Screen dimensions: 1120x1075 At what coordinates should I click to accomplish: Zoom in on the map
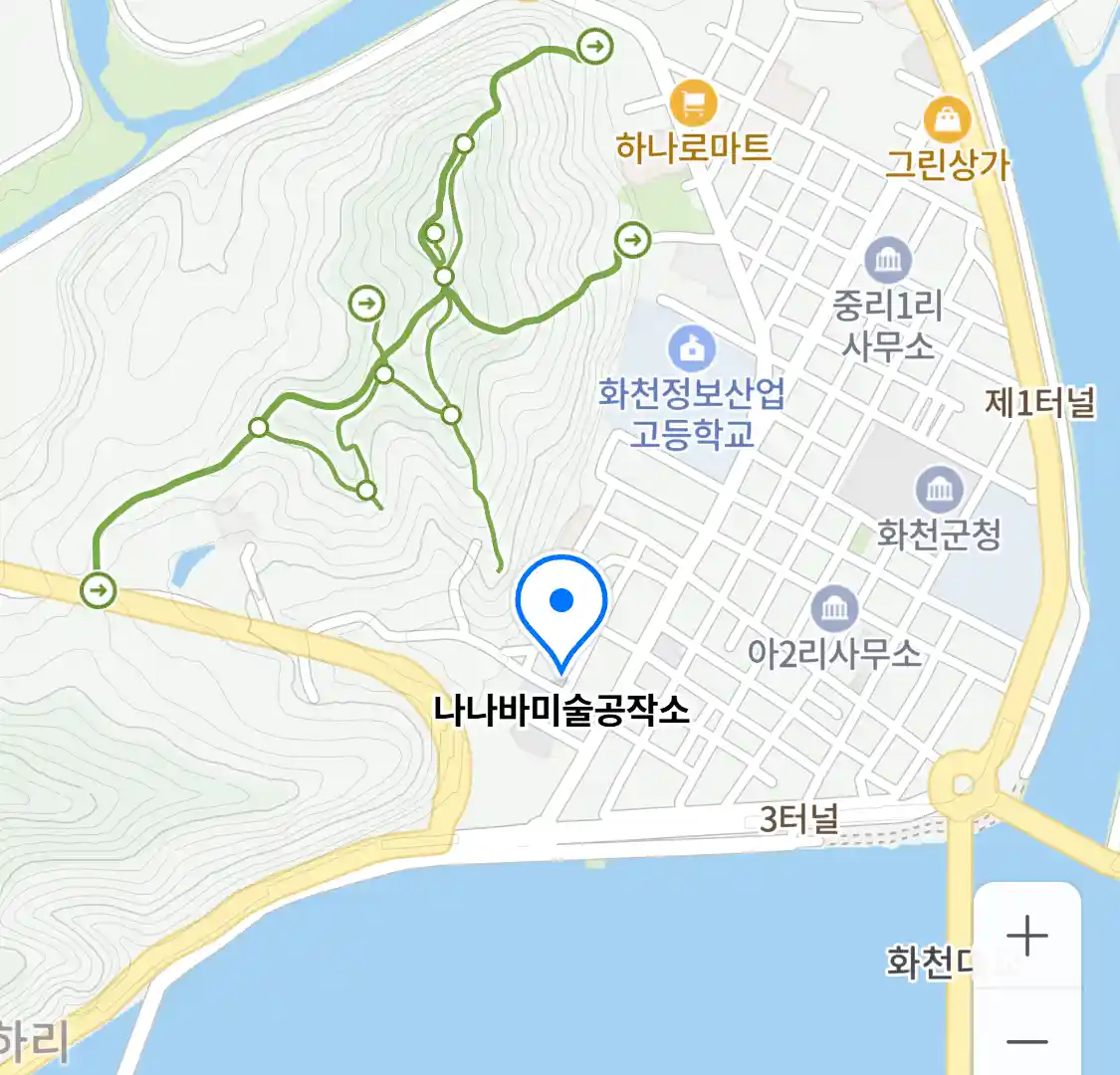1026,936
